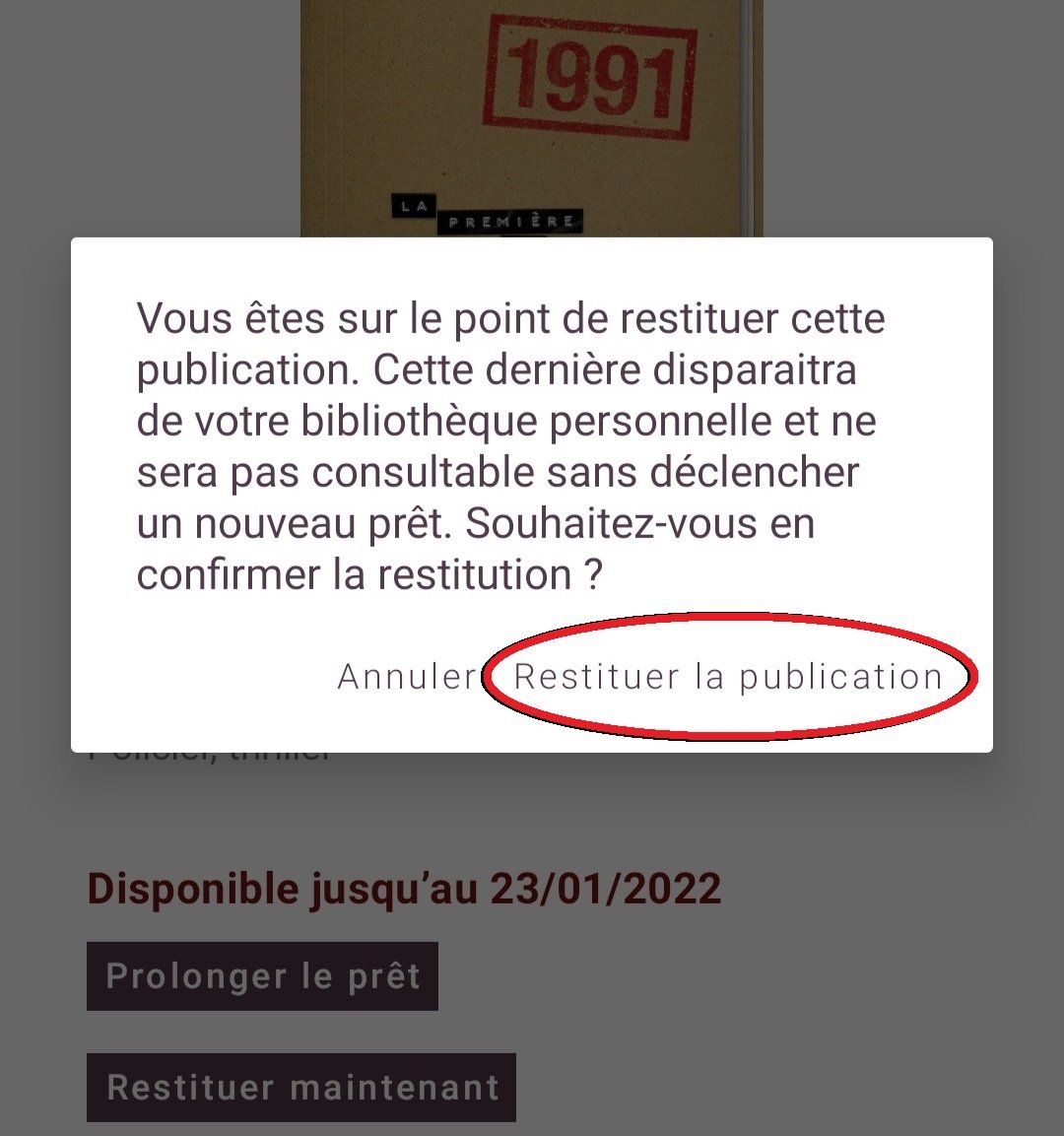Tap Annuler to cancel the return
This screenshot has height=1136, width=1064.
point(406,677)
